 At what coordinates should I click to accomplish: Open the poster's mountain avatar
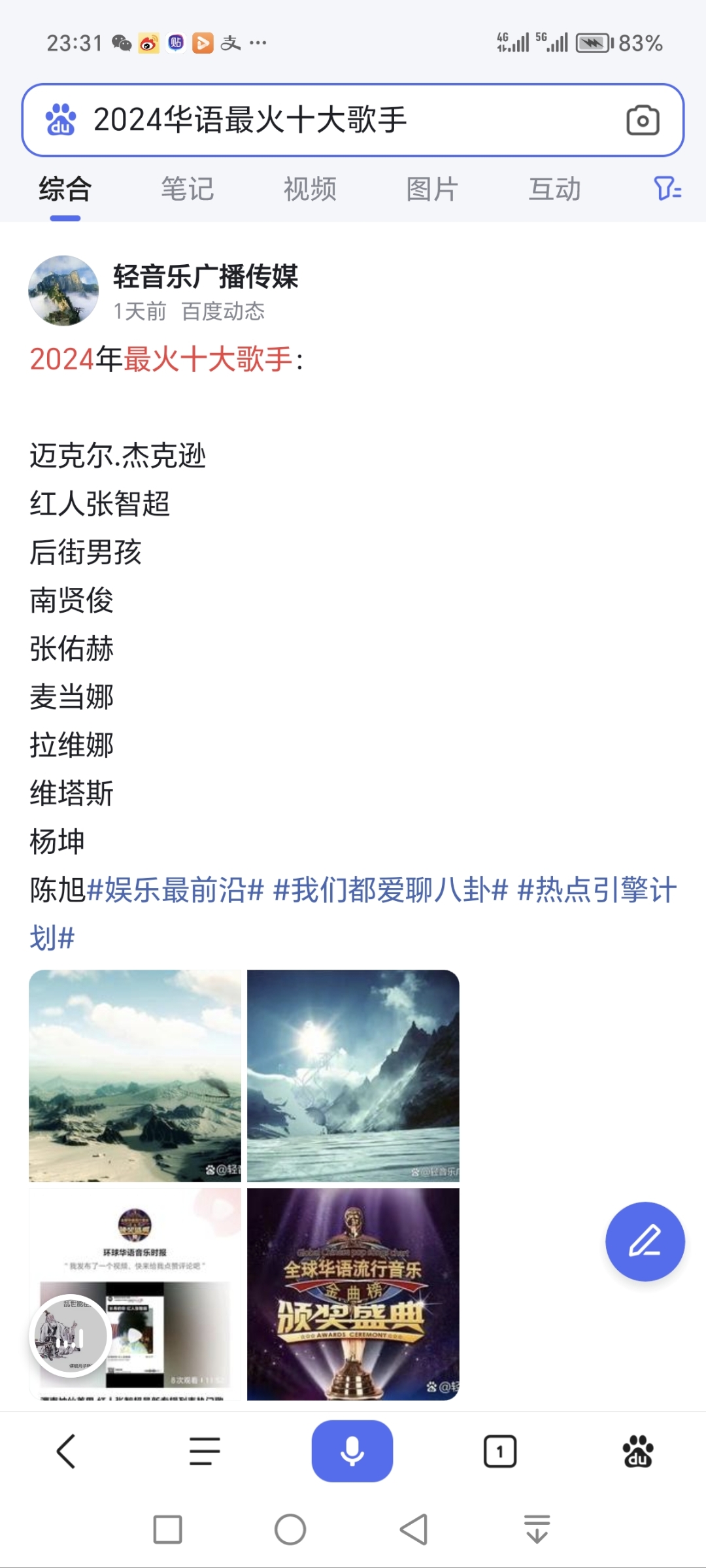tap(63, 290)
